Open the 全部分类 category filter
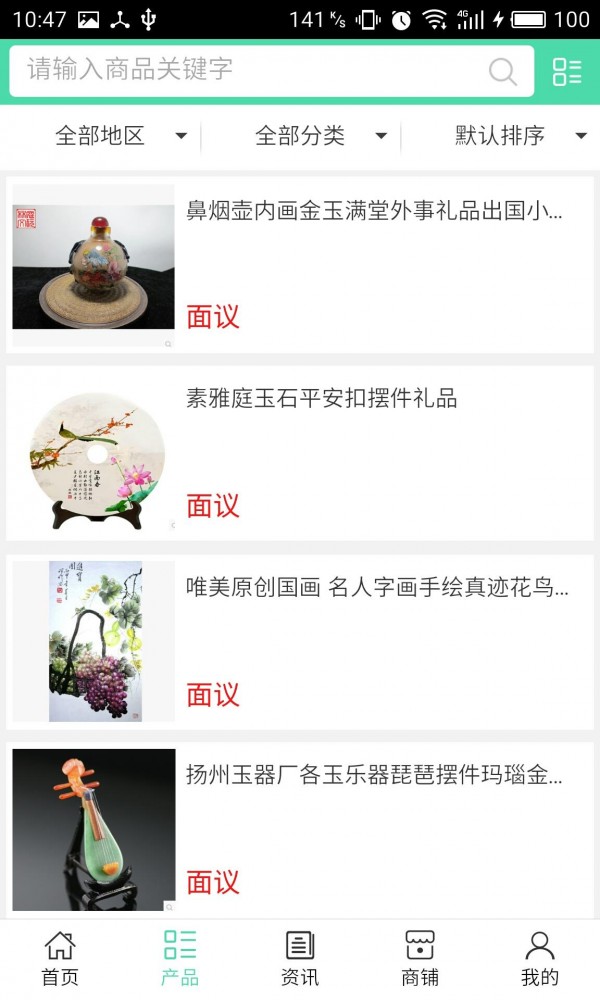 320,136
